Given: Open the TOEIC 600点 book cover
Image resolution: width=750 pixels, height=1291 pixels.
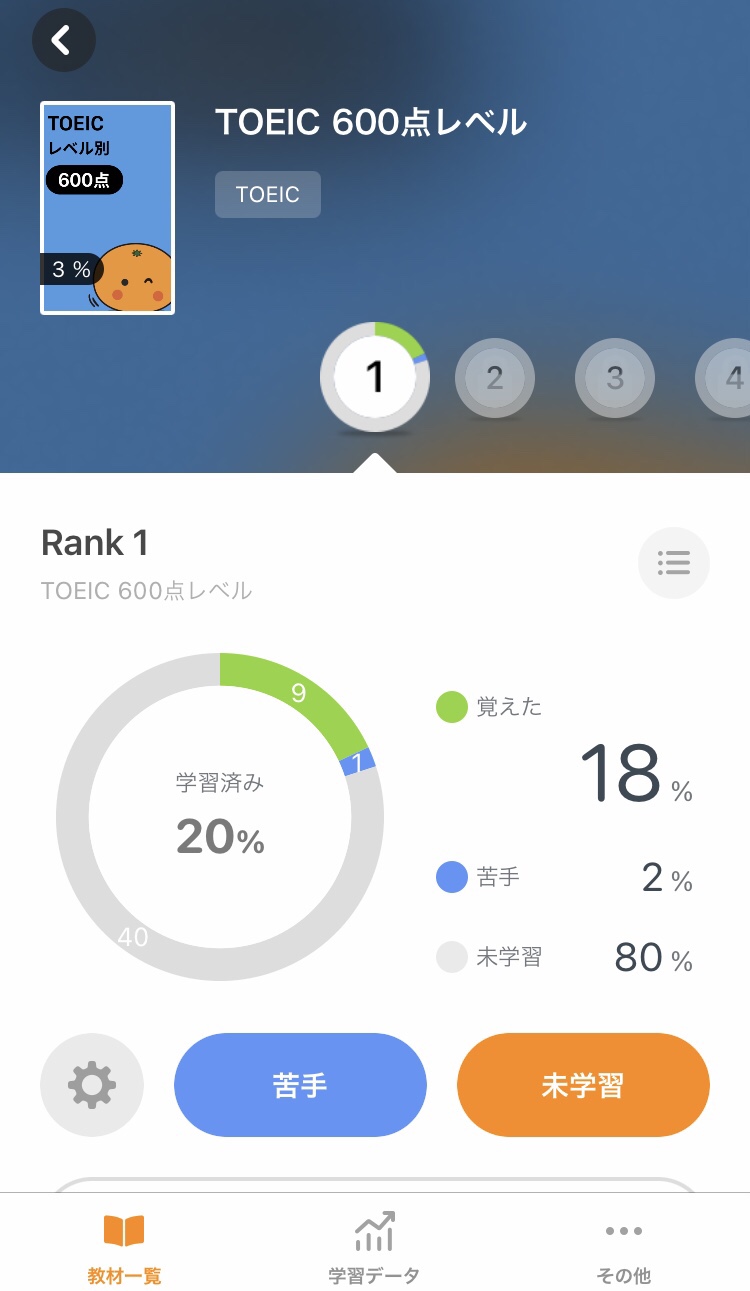Looking at the screenshot, I should point(108,208).
